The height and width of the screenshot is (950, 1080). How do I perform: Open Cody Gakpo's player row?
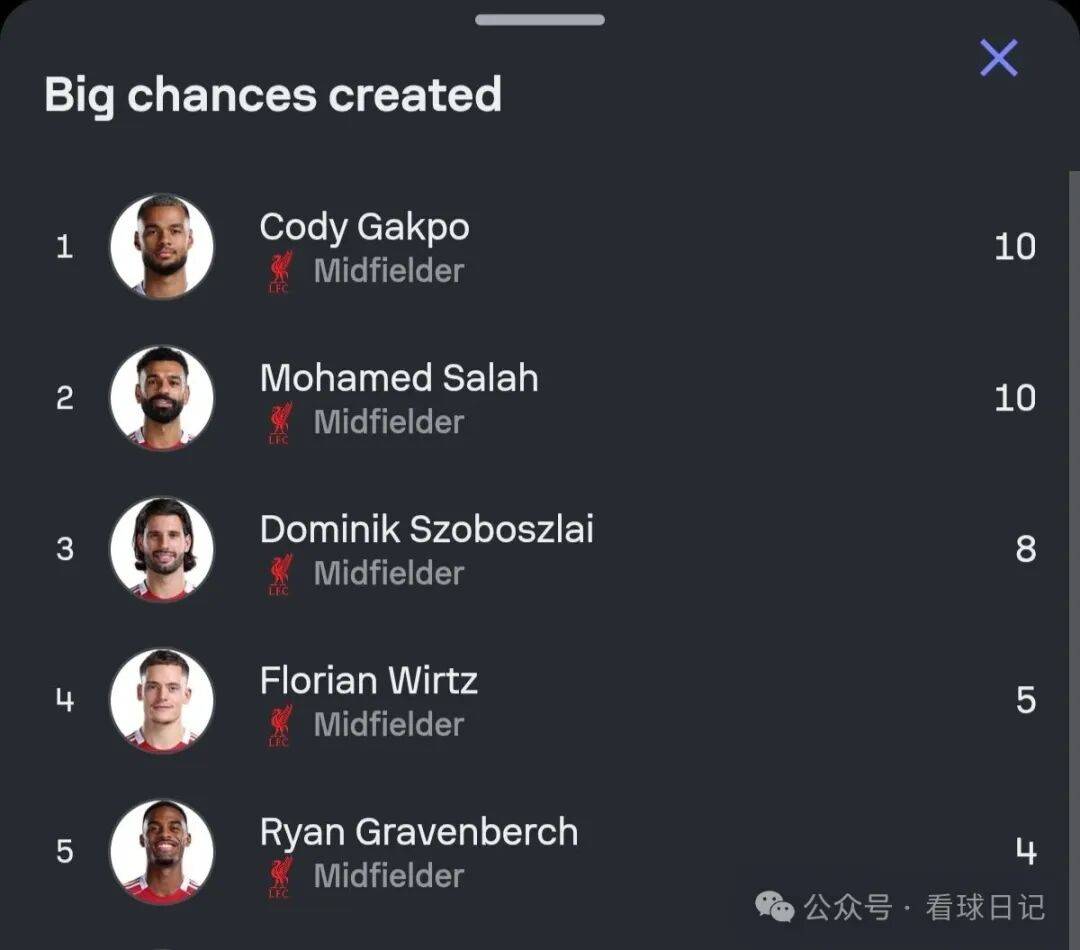click(x=364, y=228)
